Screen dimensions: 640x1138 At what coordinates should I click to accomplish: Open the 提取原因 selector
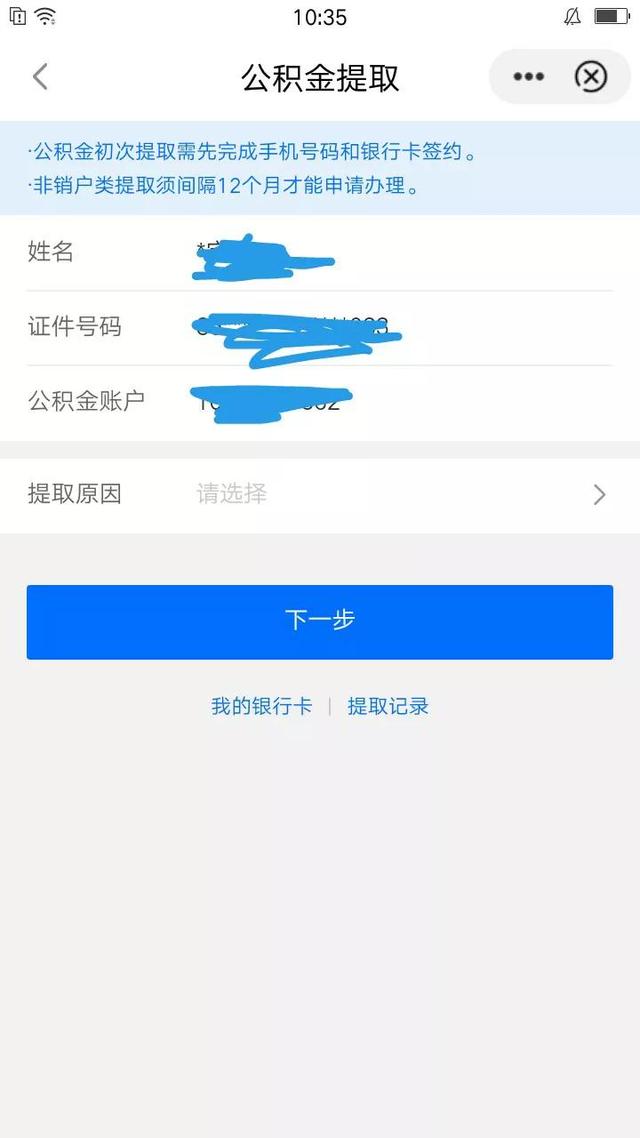tap(320, 495)
